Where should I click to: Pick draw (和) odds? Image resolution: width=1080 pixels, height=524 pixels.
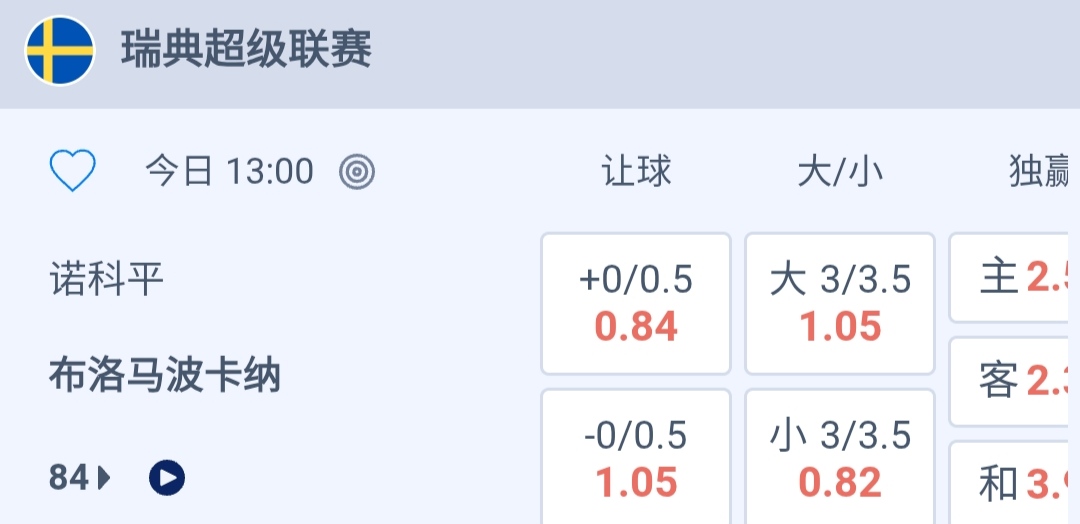[x=1014, y=484]
